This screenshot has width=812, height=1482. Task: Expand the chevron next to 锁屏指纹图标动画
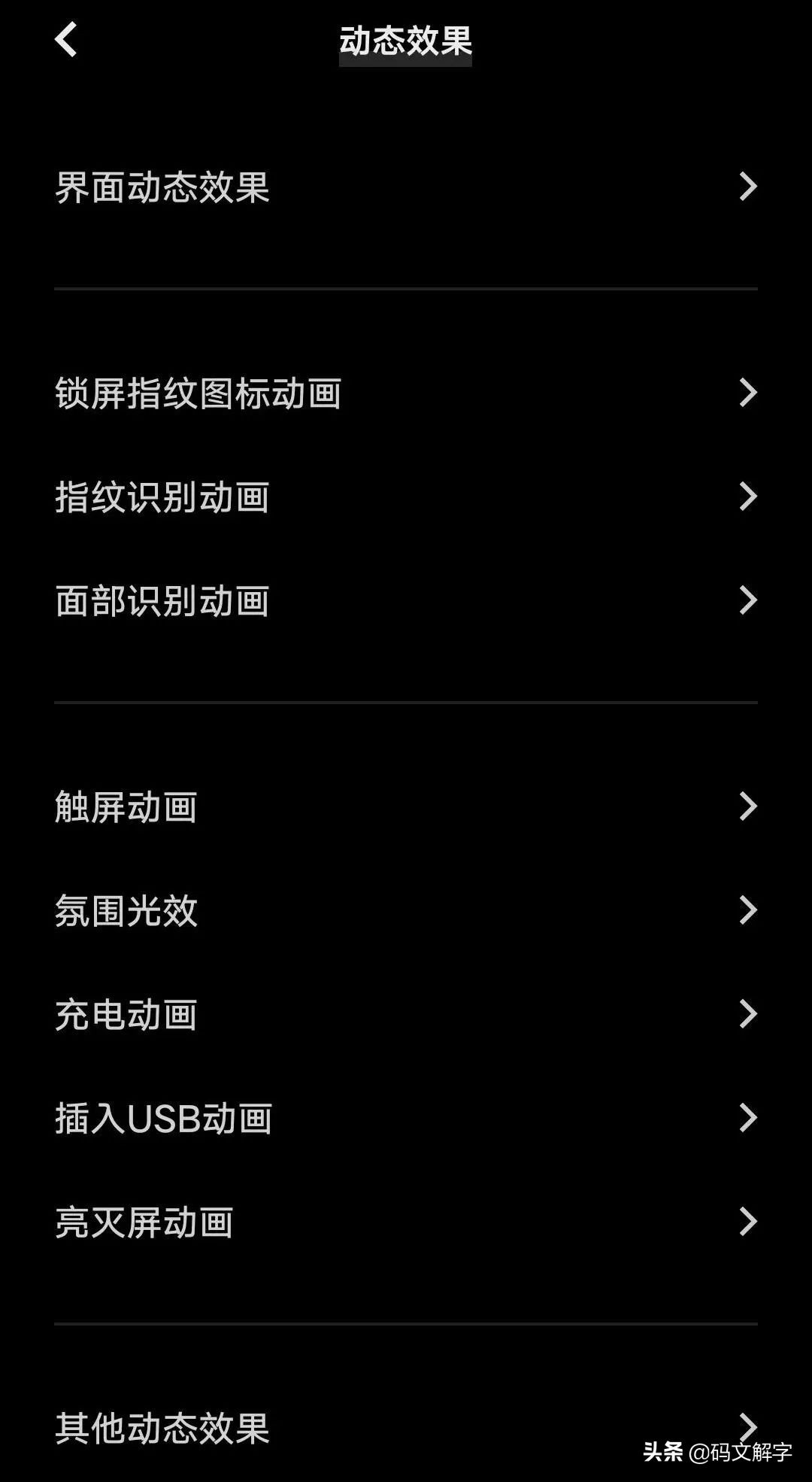[x=747, y=393]
